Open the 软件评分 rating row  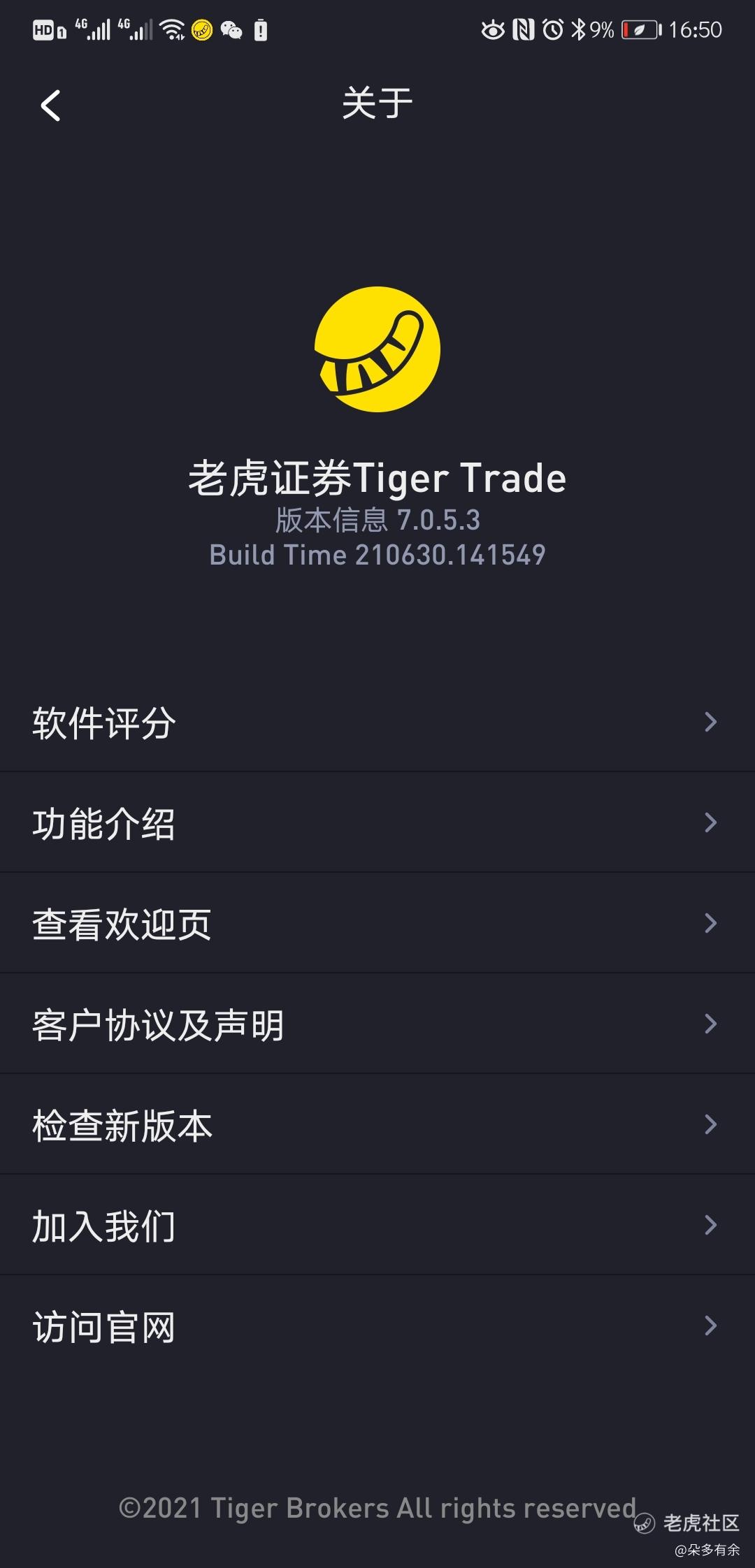(377, 722)
